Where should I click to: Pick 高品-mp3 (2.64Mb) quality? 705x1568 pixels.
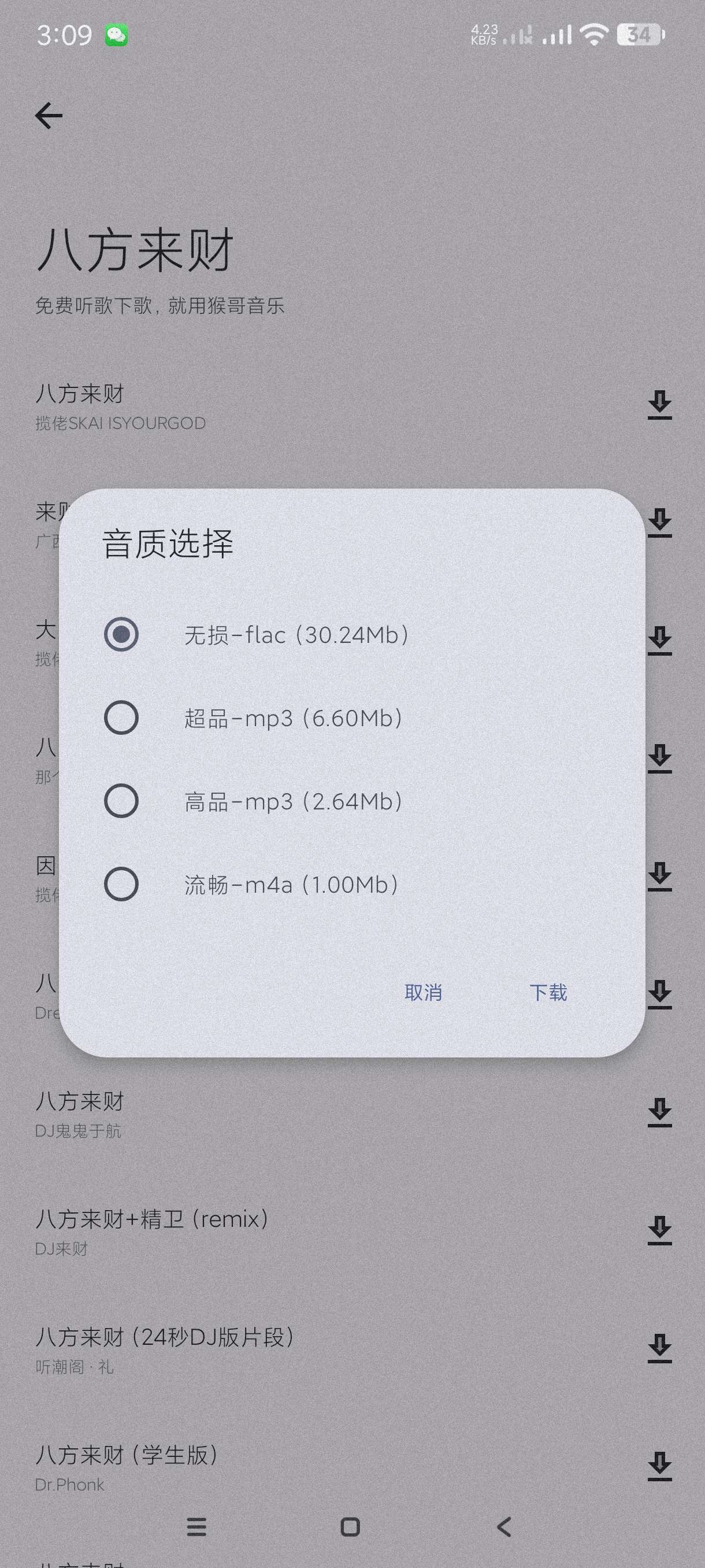click(x=121, y=801)
